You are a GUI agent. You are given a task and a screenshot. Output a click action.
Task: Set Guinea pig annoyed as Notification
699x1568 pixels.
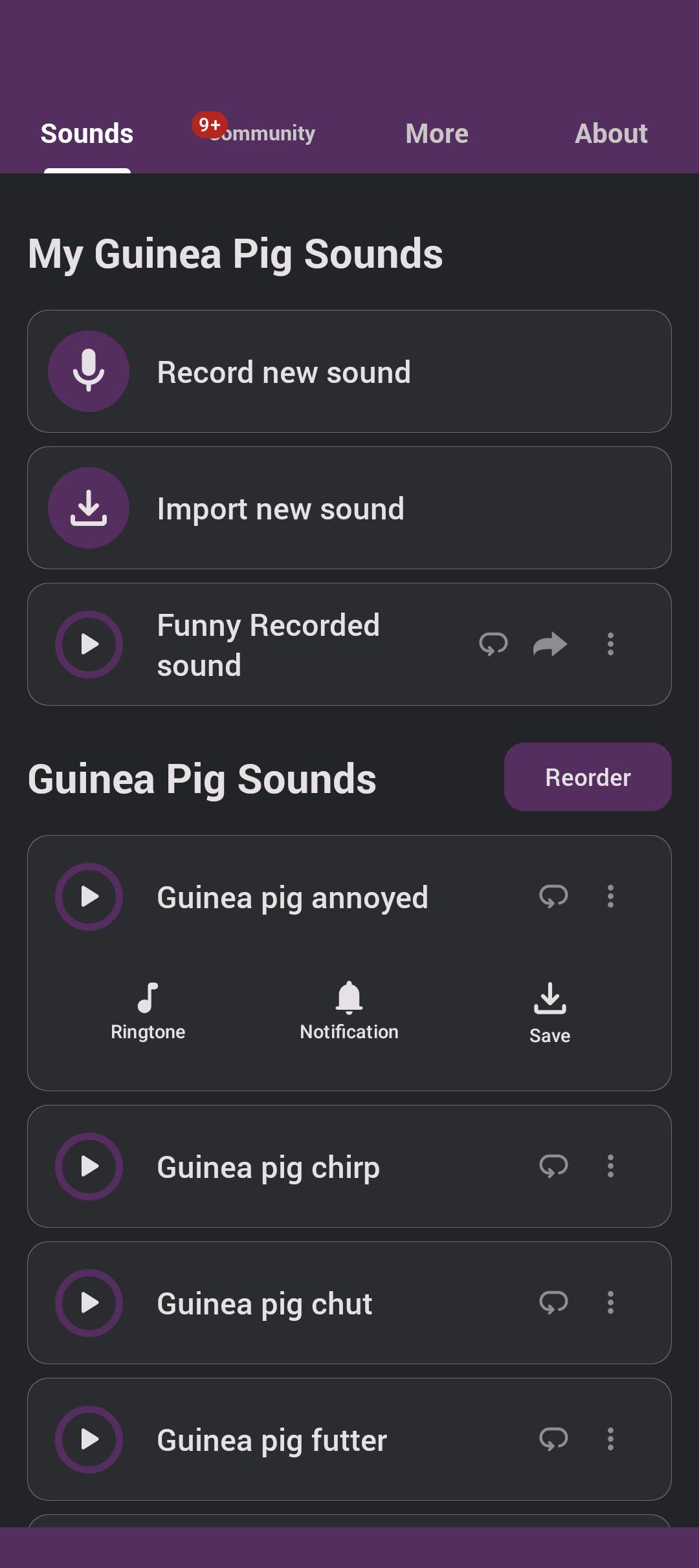pyautogui.click(x=349, y=1011)
